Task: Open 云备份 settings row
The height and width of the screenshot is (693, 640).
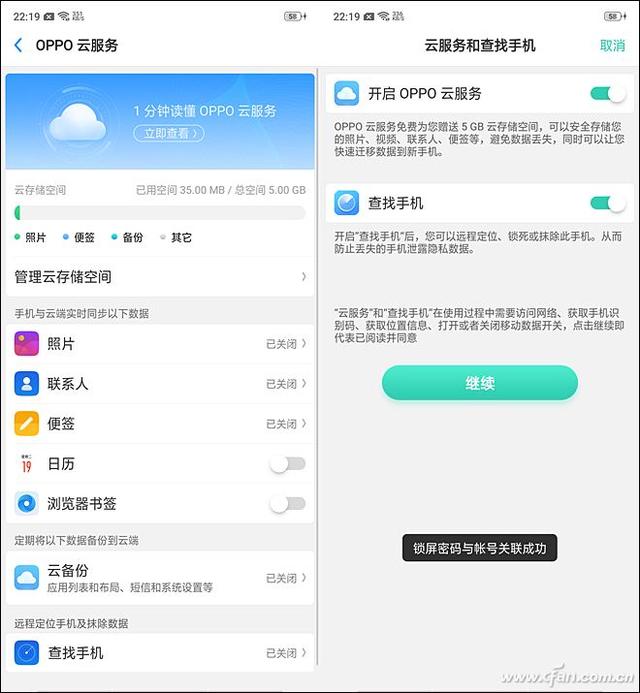Action: click(x=160, y=578)
